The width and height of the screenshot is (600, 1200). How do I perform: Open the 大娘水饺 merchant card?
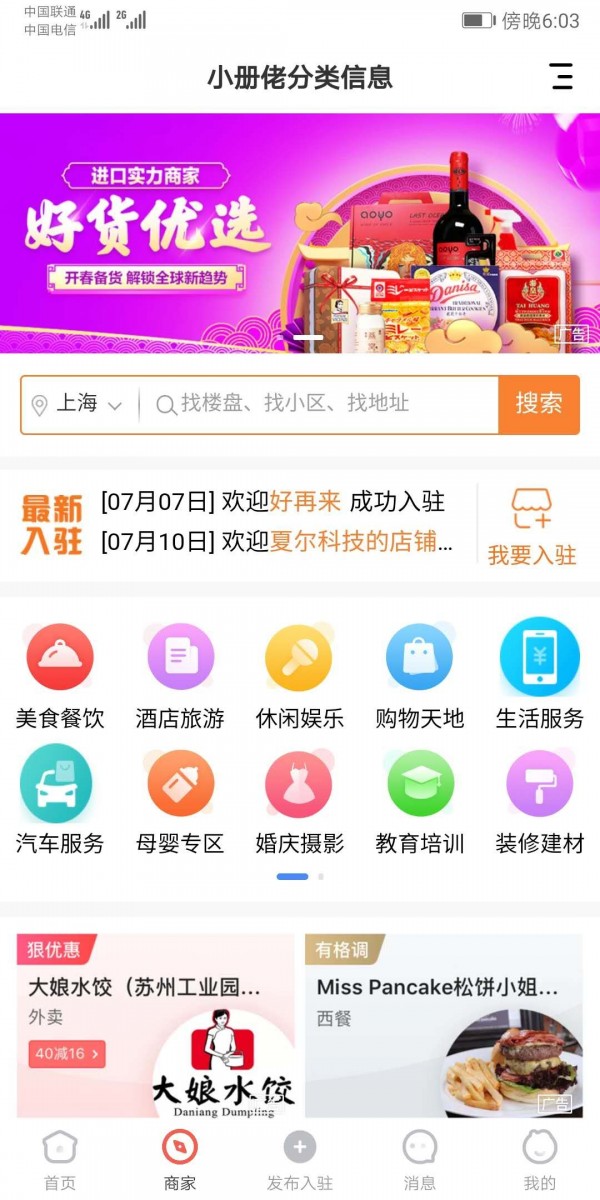155,1025
